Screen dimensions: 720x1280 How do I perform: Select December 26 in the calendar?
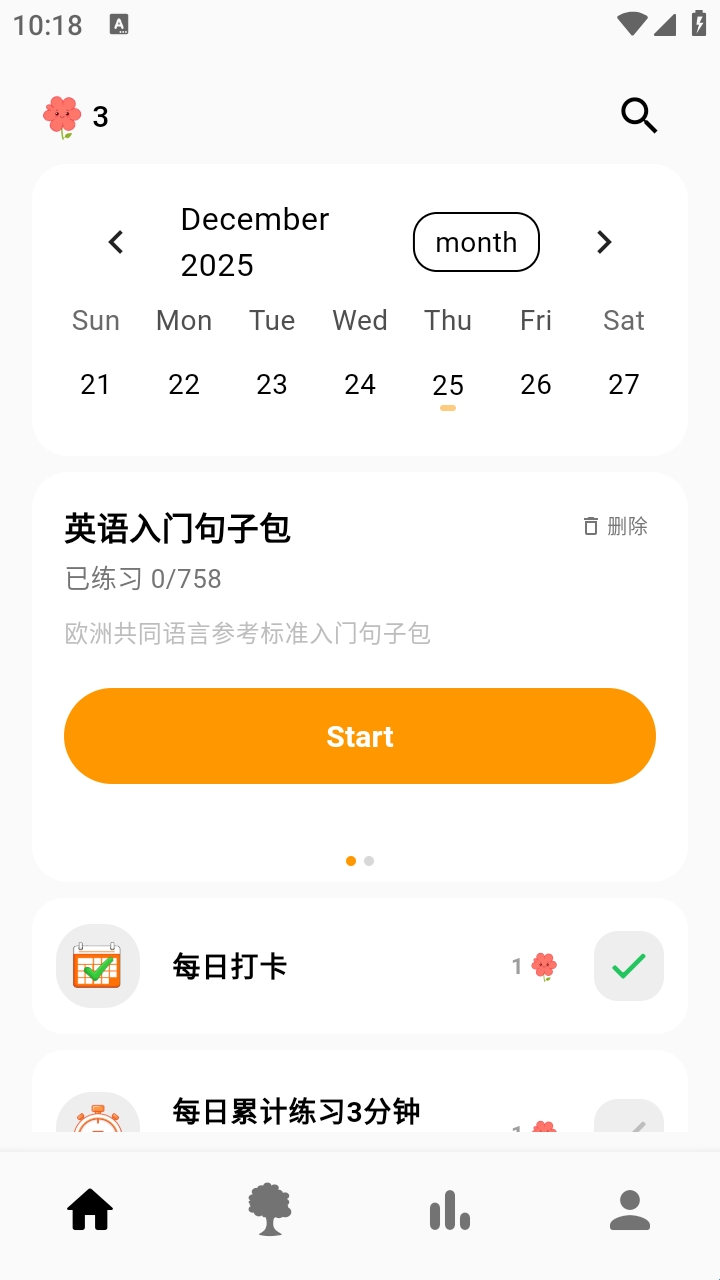[536, 384]
